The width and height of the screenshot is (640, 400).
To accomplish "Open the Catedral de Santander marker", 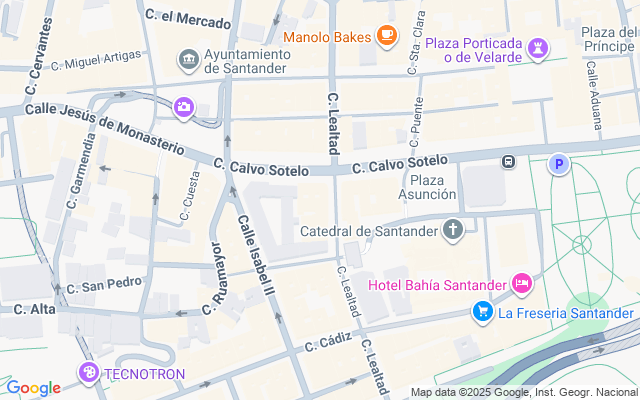I will coord(453,231).
